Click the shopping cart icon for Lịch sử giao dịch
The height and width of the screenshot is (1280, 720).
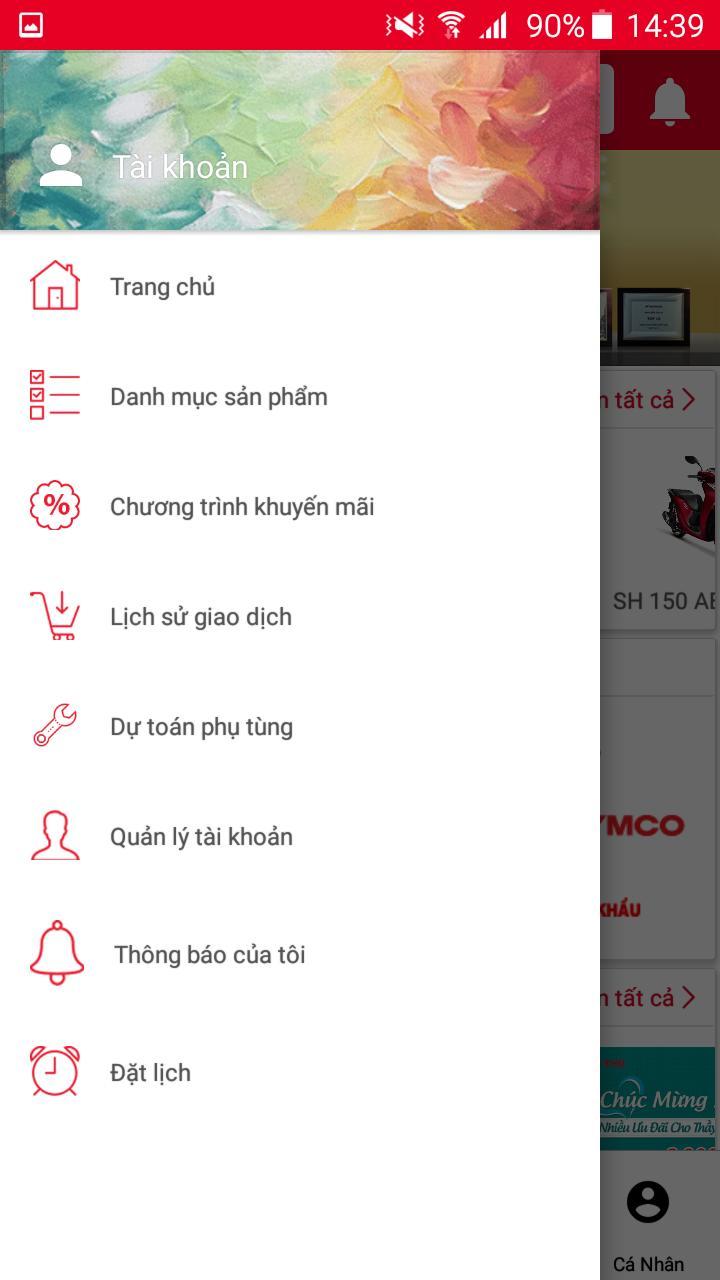[x=56, y=616]
